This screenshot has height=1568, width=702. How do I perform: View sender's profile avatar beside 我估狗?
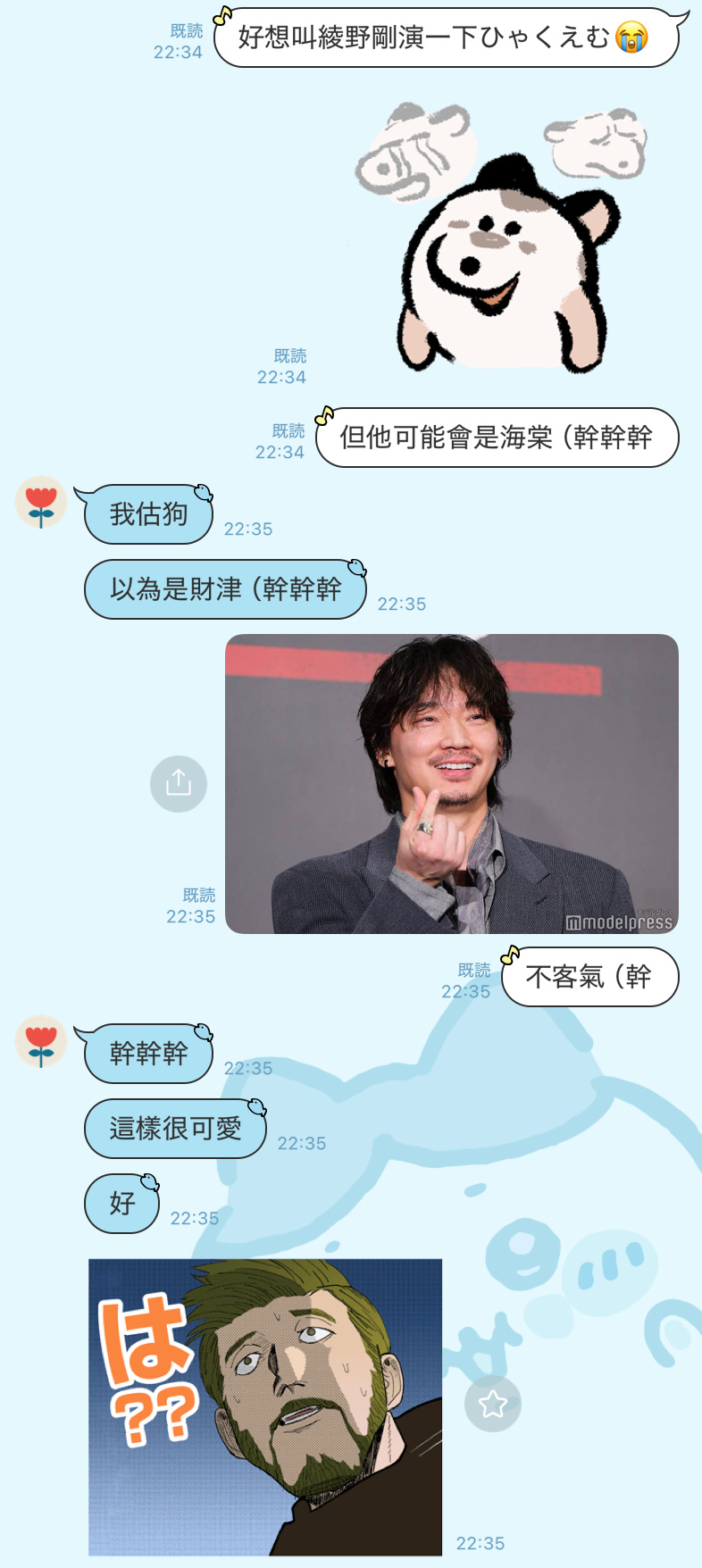41,503
